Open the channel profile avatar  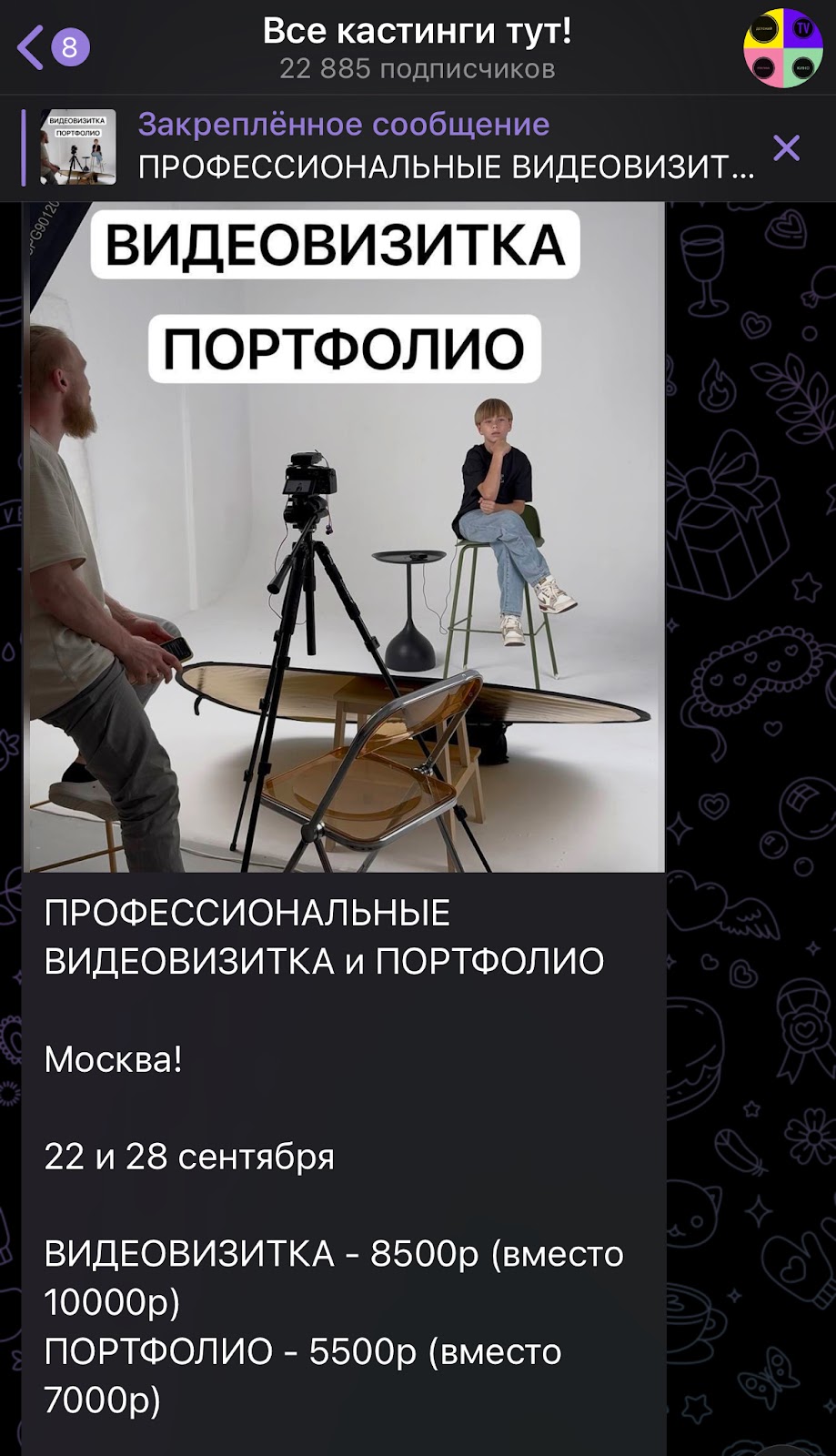pyautogui.click(x=782, y=48)
